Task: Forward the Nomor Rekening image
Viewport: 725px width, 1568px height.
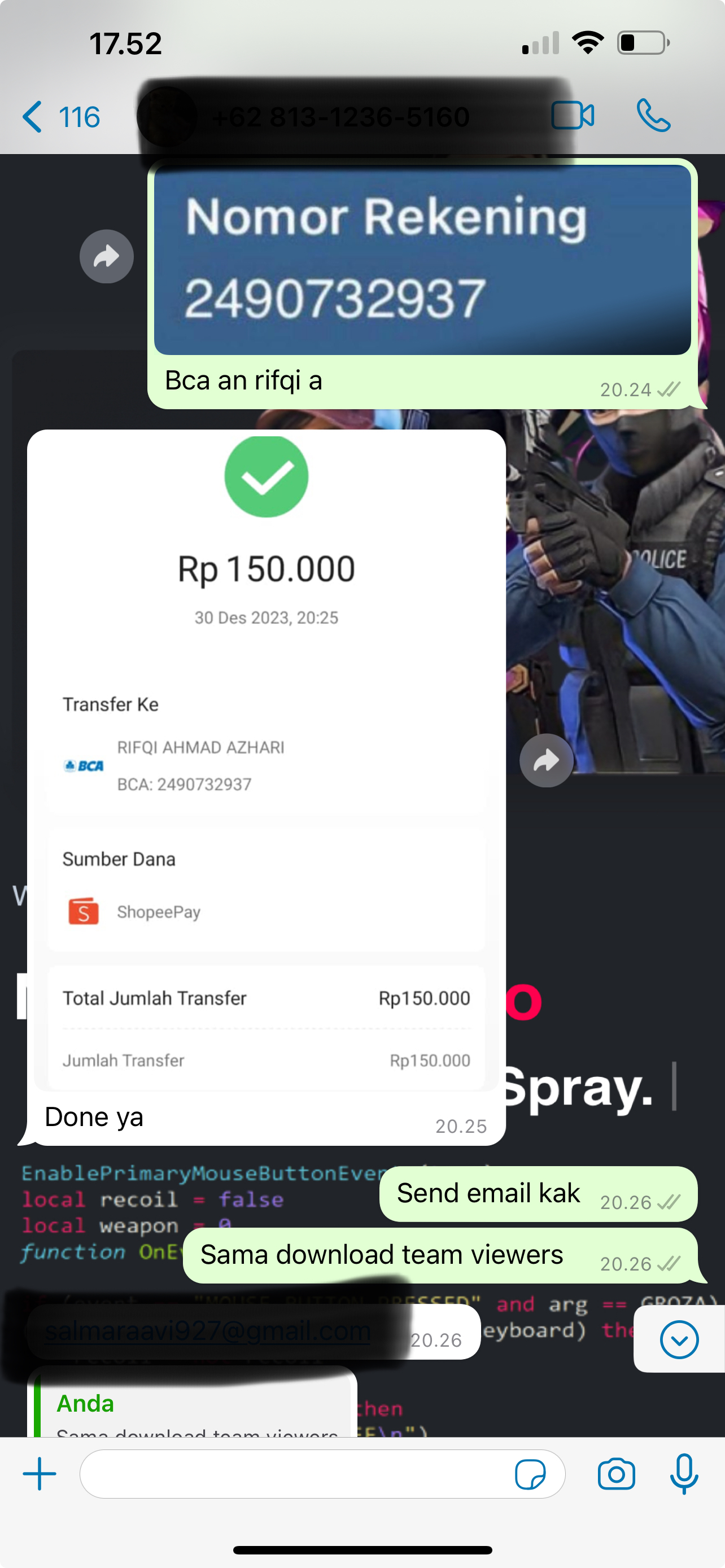Action: tap(107, 256)
